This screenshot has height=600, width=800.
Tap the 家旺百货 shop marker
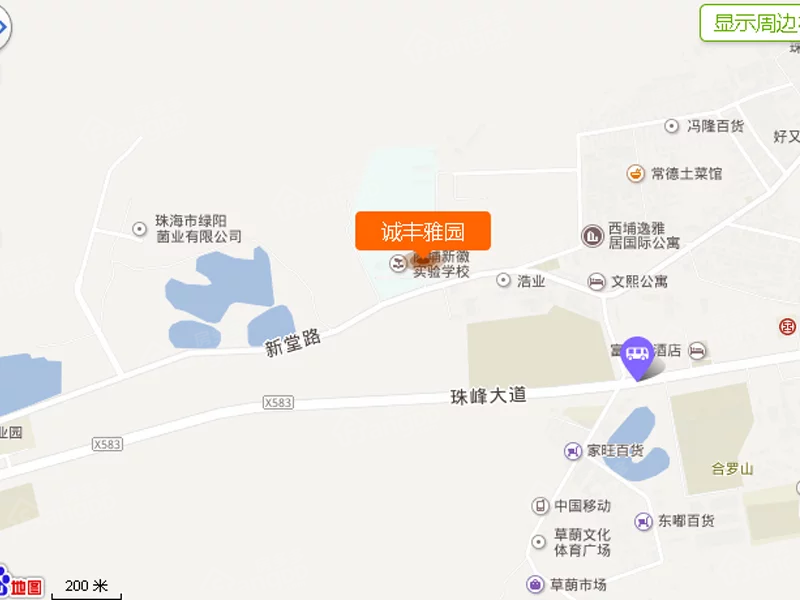click(572, 452)
